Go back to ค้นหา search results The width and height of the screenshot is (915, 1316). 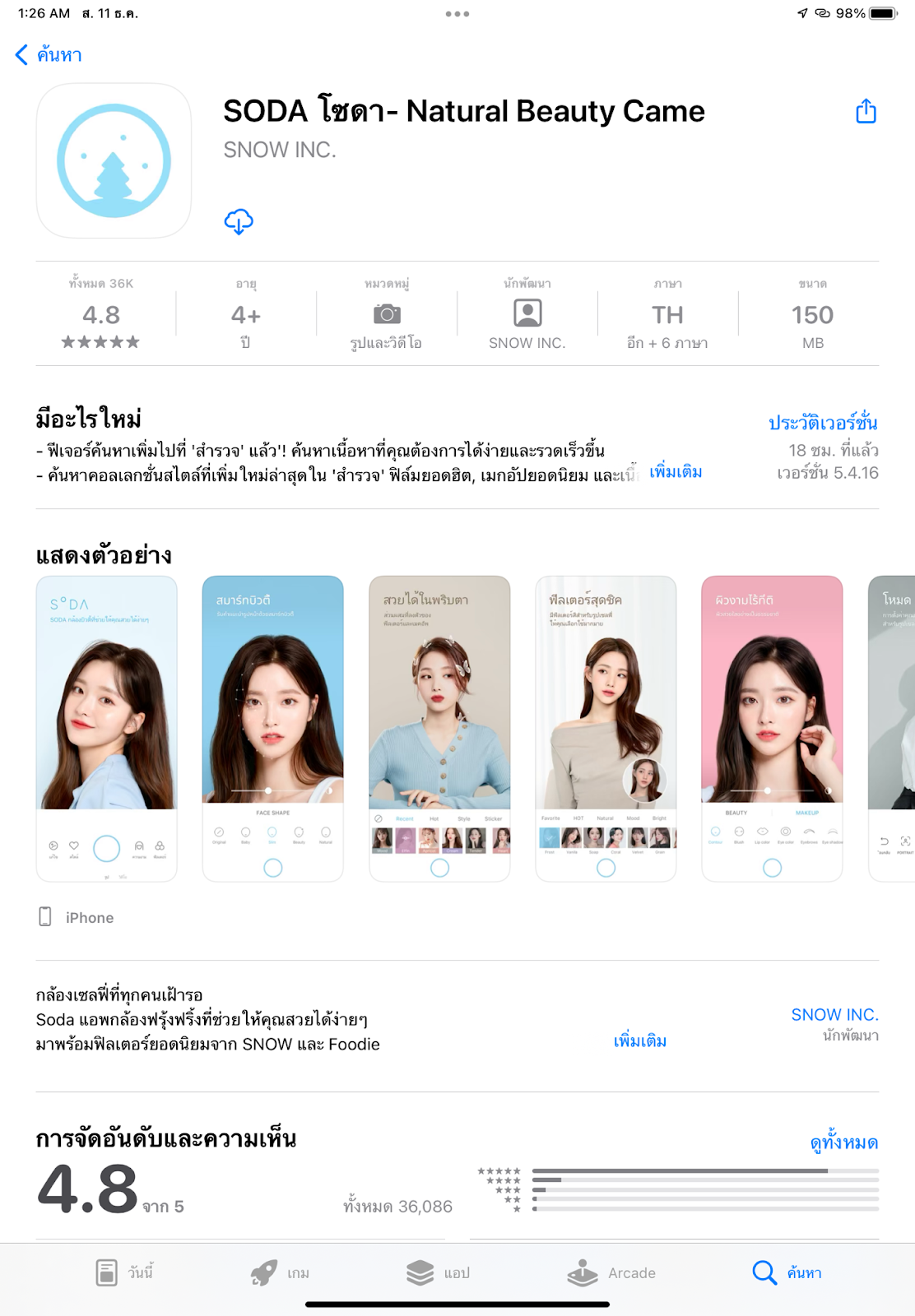coord(48,55)
